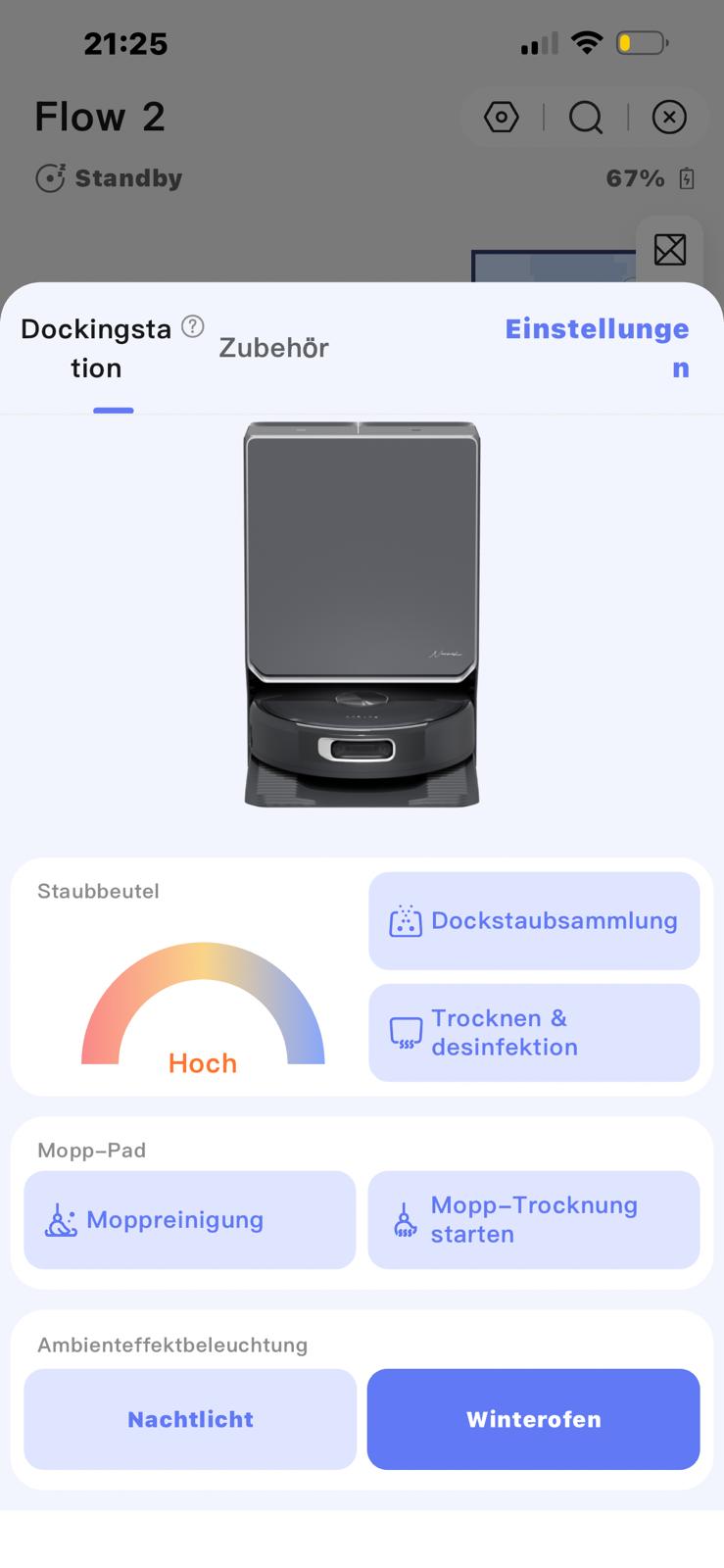Start Moppreinigung
Screen dimensions: 724x1568
(190, 1220)
